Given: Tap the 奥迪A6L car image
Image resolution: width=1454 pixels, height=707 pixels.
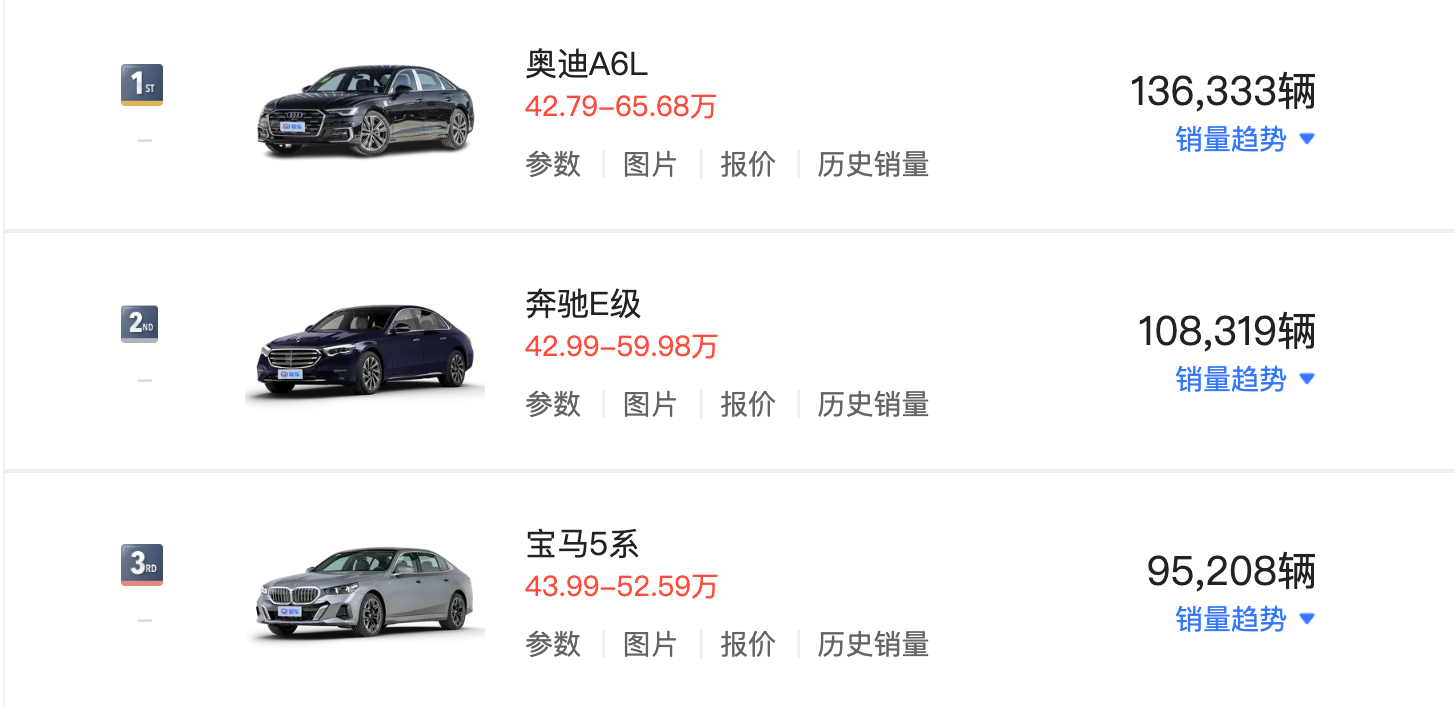Looking at the screenshot, I should (x=365, y=111).
